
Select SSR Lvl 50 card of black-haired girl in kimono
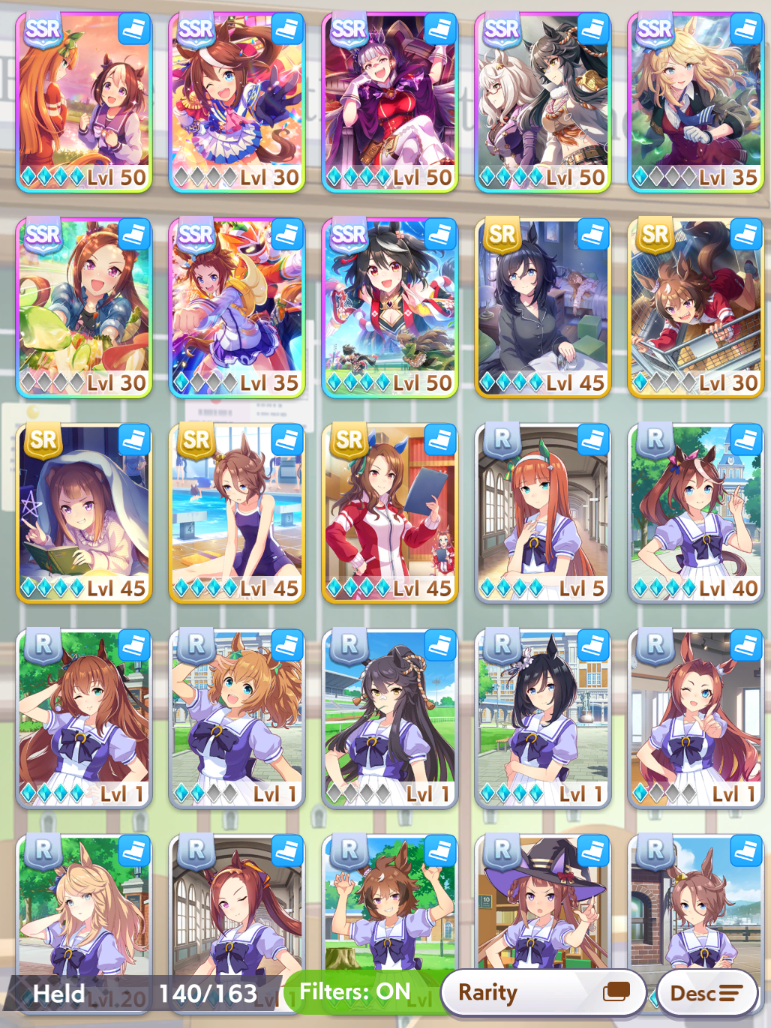(x=390, y=308)
